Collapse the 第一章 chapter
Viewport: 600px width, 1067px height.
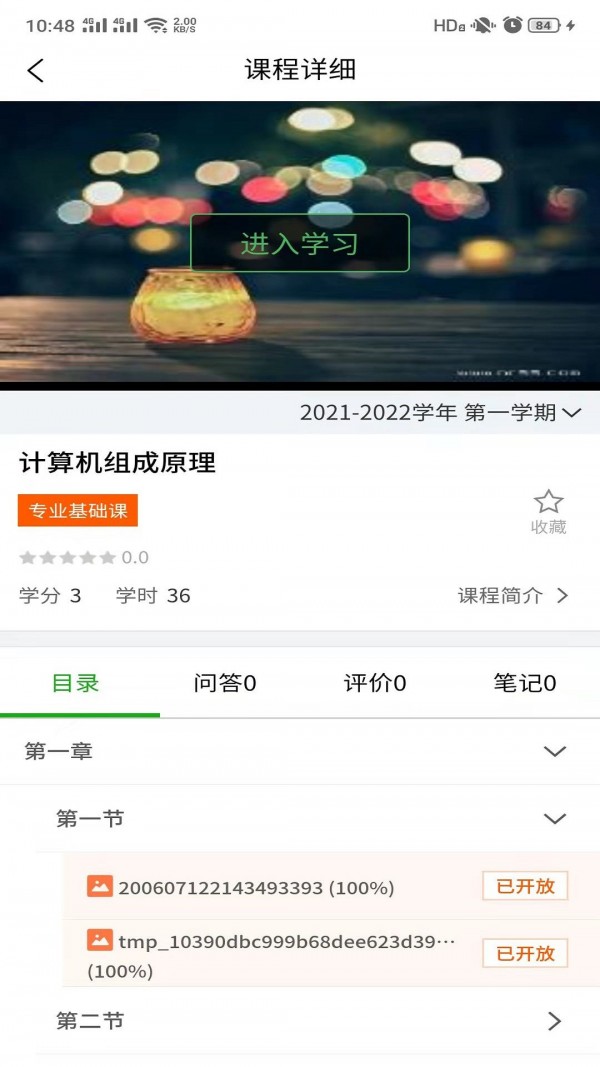554,752
